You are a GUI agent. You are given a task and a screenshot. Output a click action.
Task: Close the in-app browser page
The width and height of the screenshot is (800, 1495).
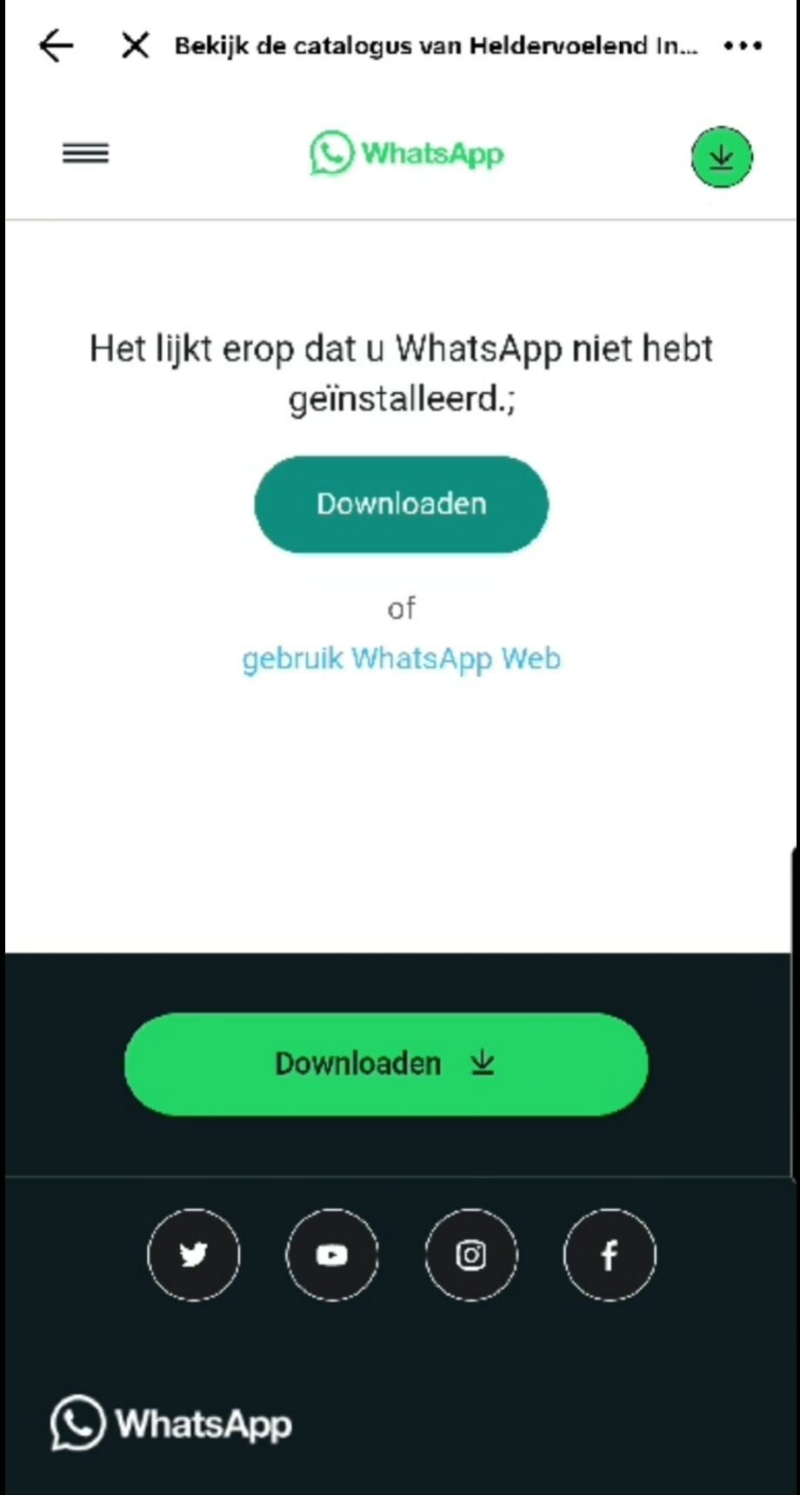tap(134, 46)
